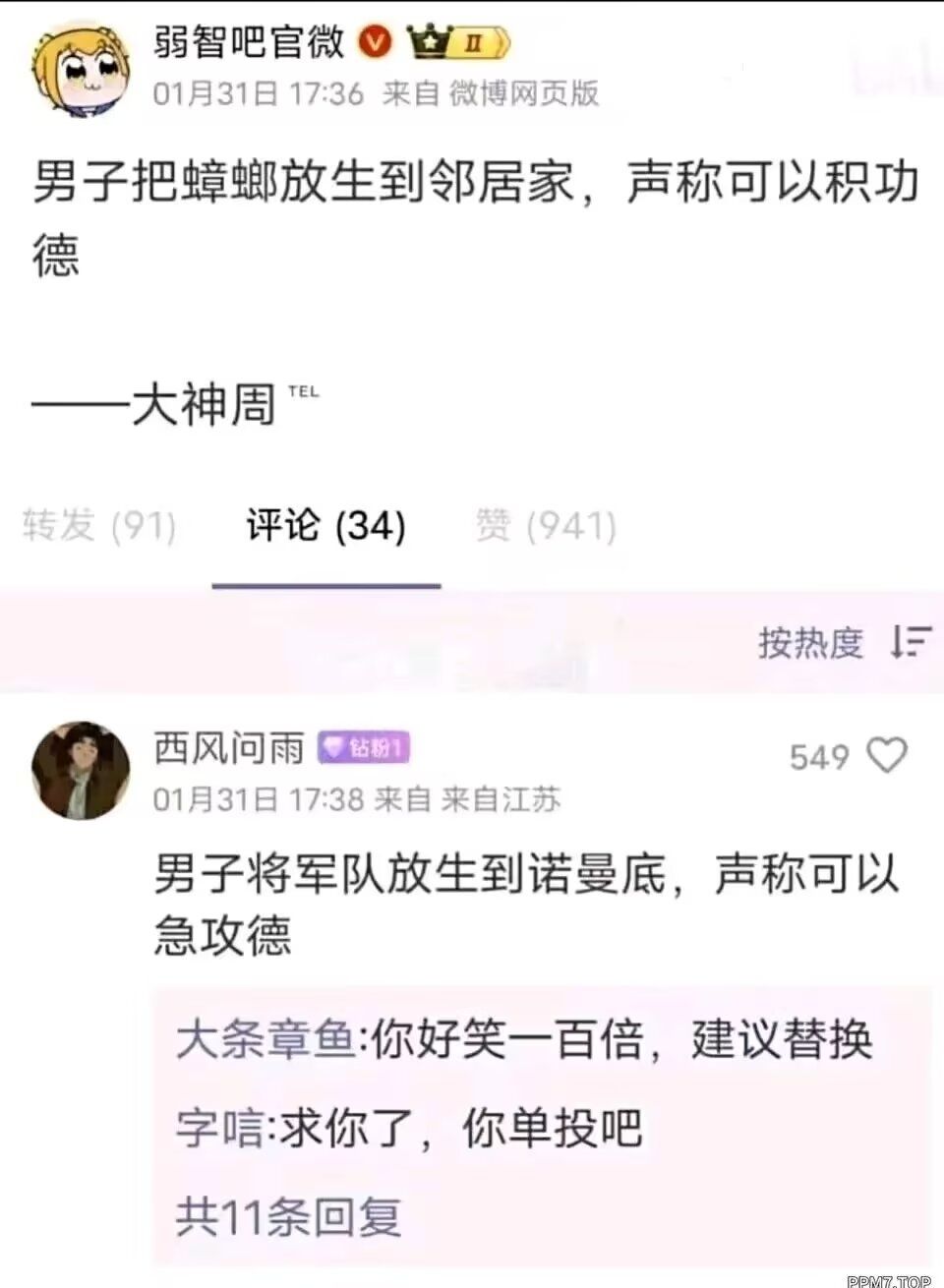Switch to the 转发 (91) tab
The height and width of the screenshot is (1288, 944).
(x=99, y=525)
